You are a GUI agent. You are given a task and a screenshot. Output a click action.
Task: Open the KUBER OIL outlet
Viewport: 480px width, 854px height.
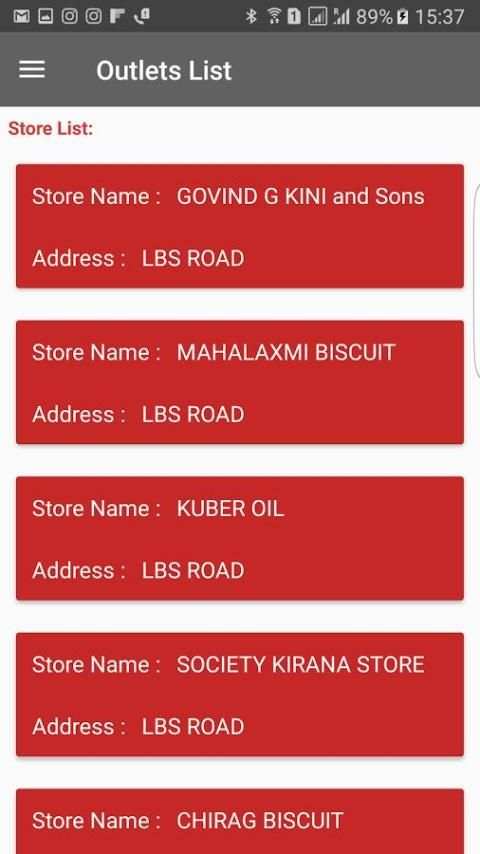240,539
